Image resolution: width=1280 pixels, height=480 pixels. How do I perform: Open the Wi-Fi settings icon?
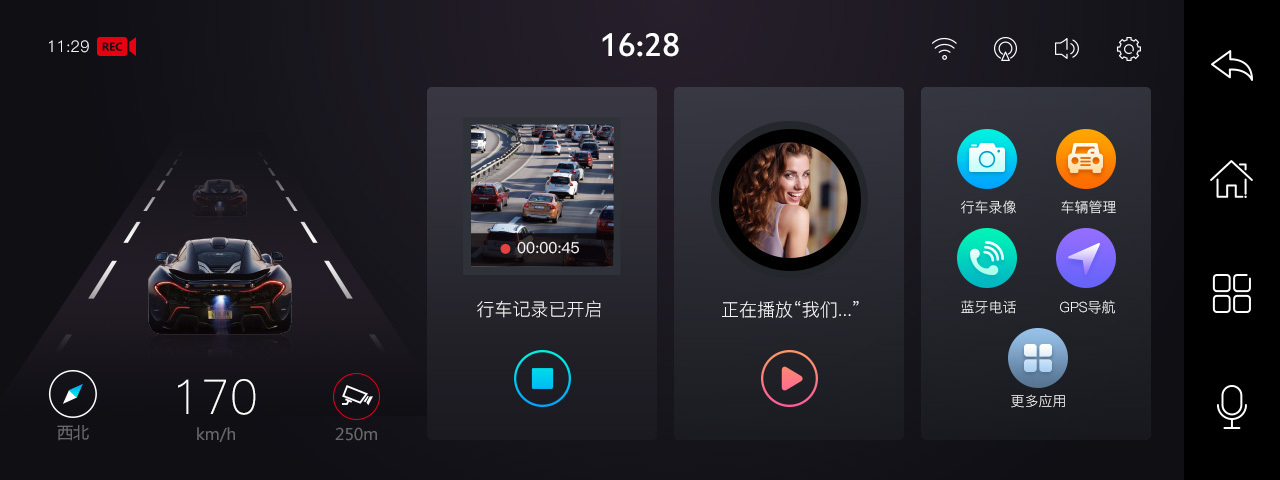pos(944,48)
